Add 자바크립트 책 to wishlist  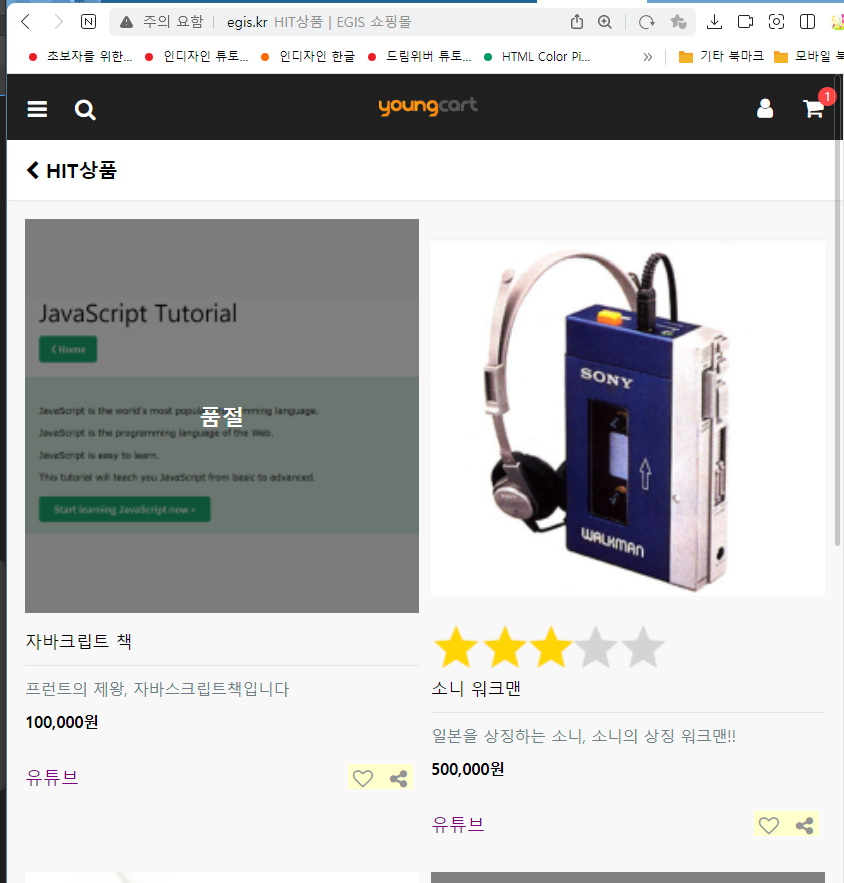[363, 778]
